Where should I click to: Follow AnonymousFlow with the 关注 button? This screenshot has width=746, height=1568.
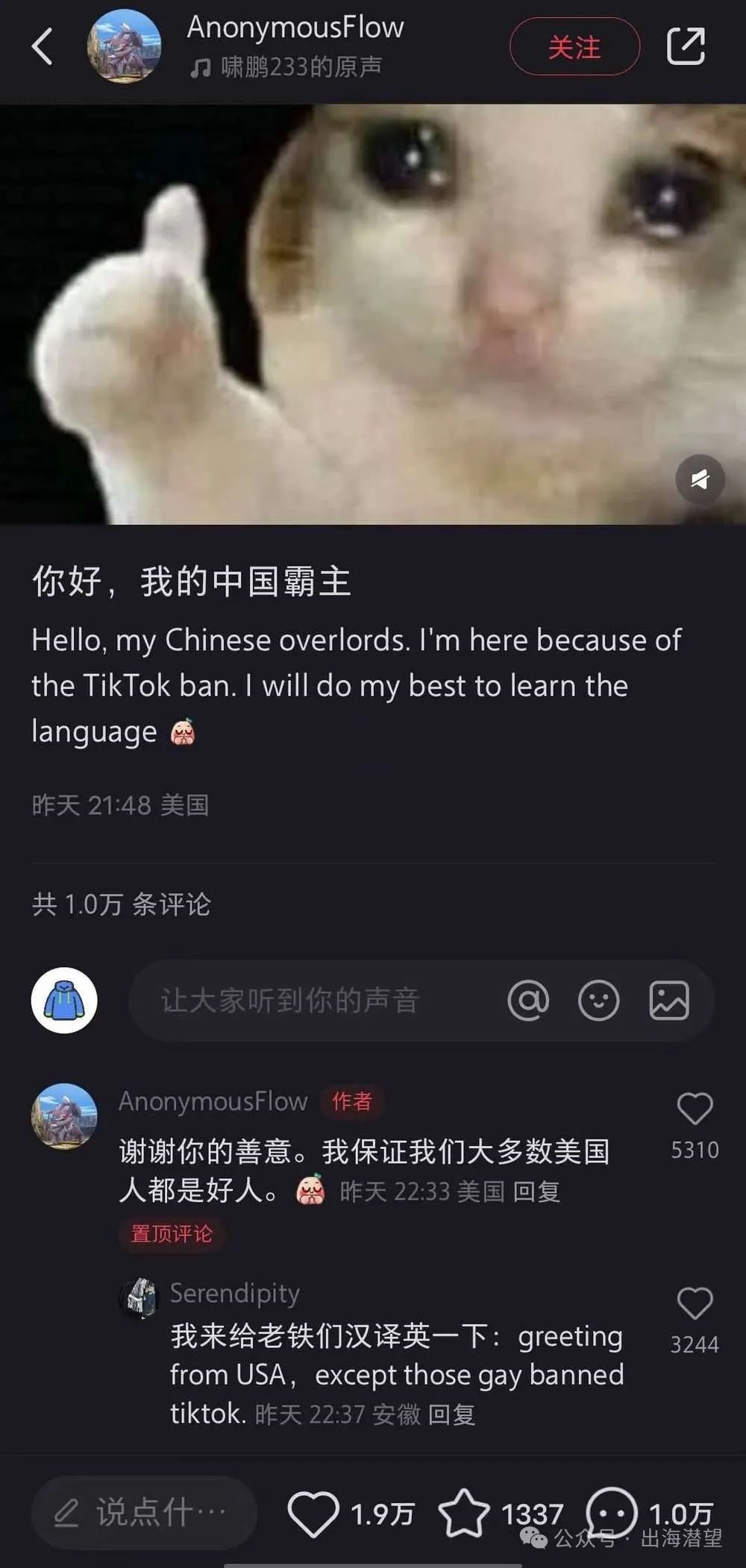click(x=574, y=47)
